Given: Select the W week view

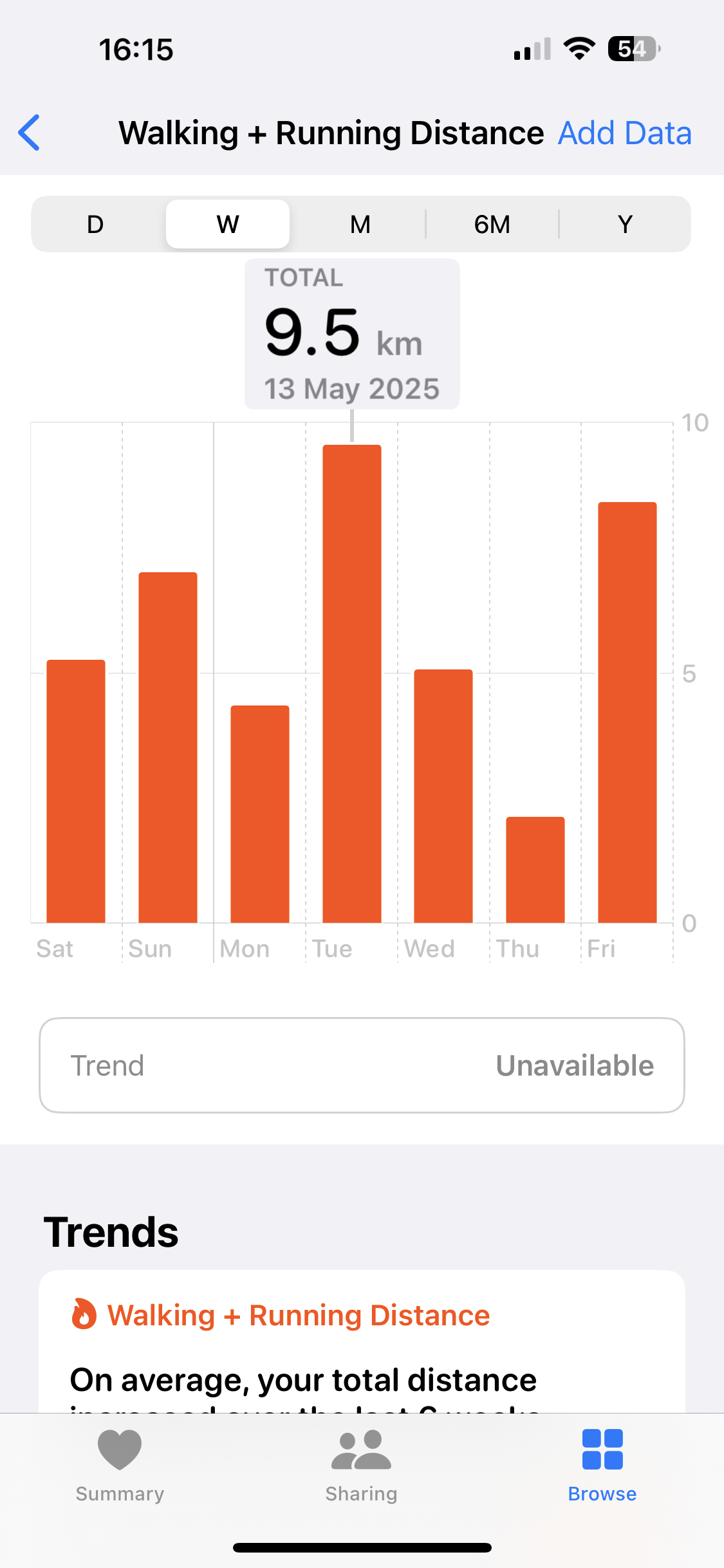Looking at the screenshot, I should click(228, 225).
